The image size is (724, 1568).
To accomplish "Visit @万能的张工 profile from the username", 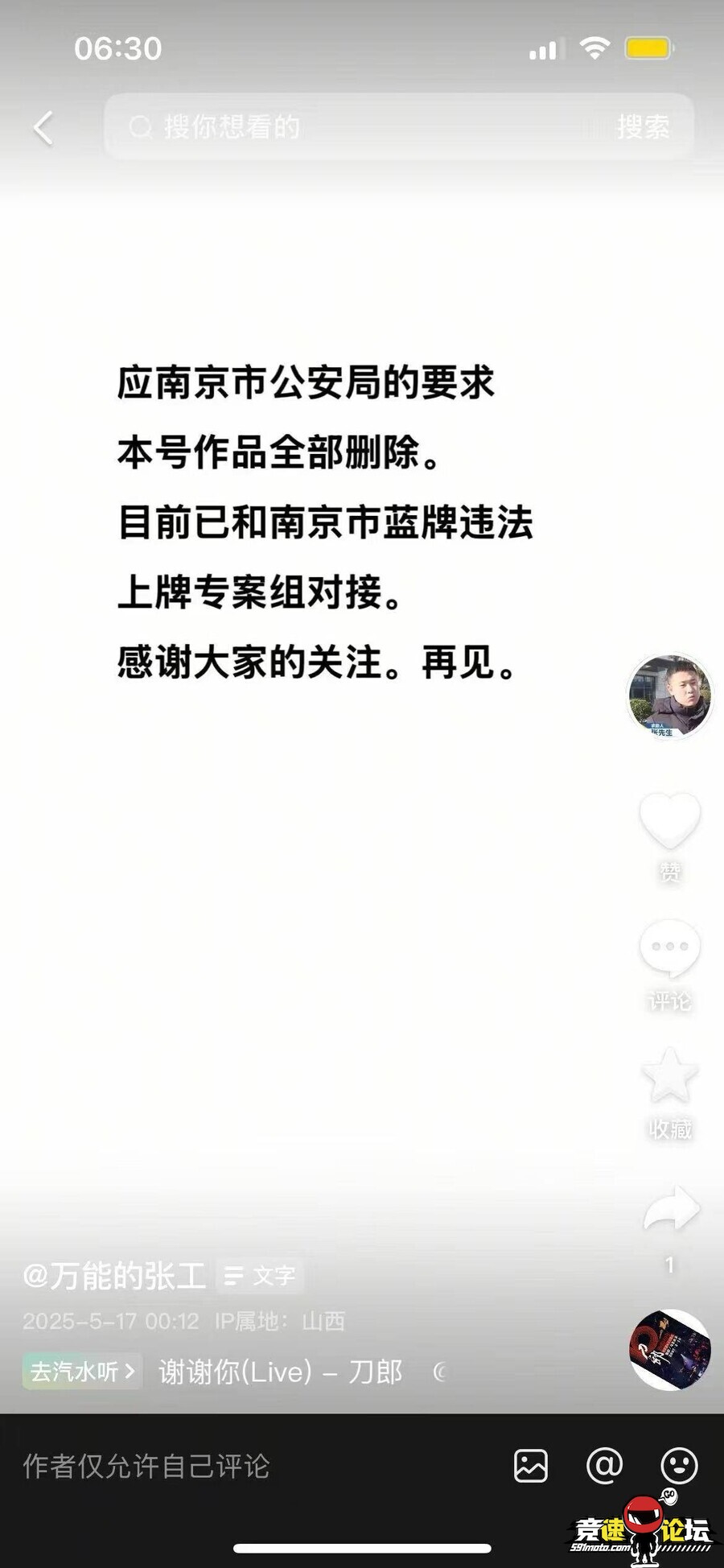I will (x=114, y=1276).
